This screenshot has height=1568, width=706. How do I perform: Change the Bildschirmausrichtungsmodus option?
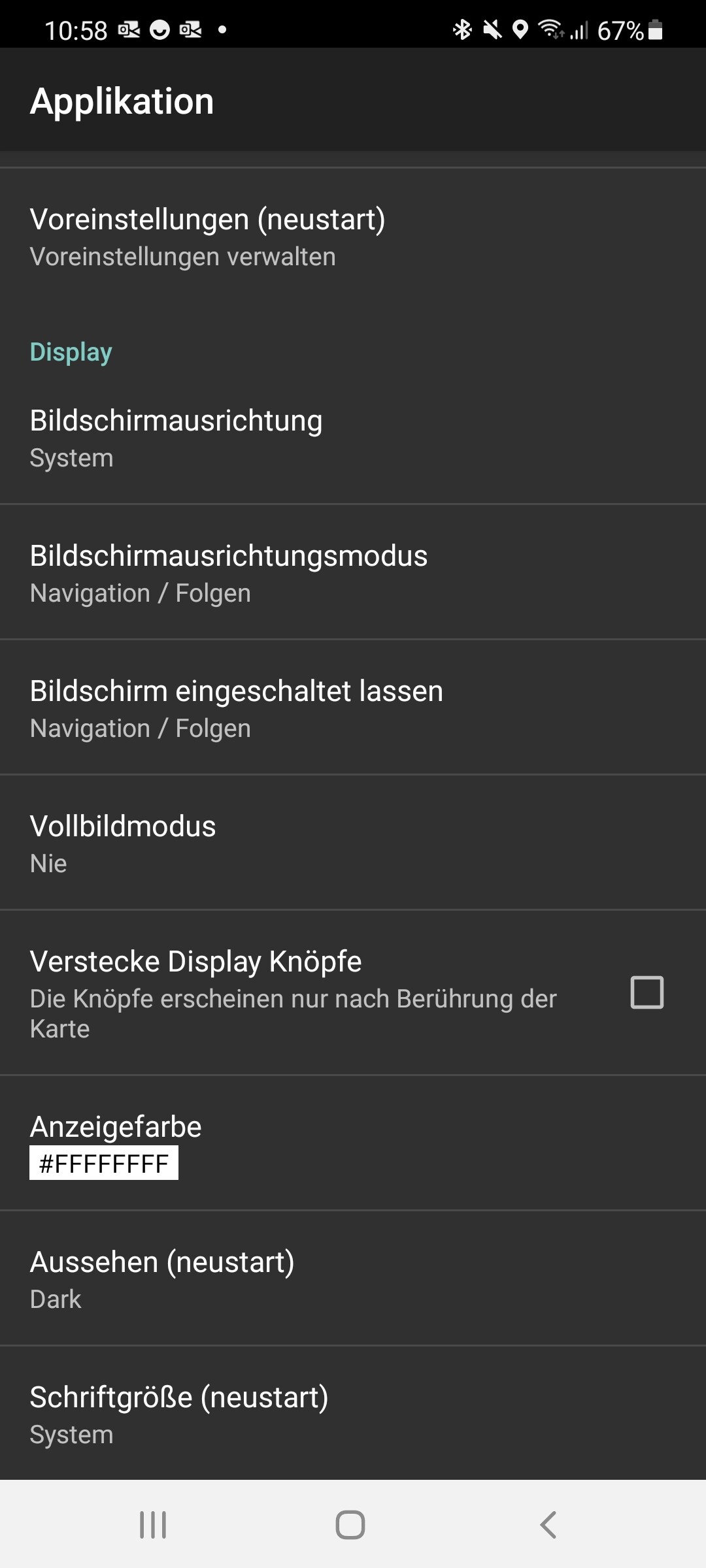tap(353, 572)
